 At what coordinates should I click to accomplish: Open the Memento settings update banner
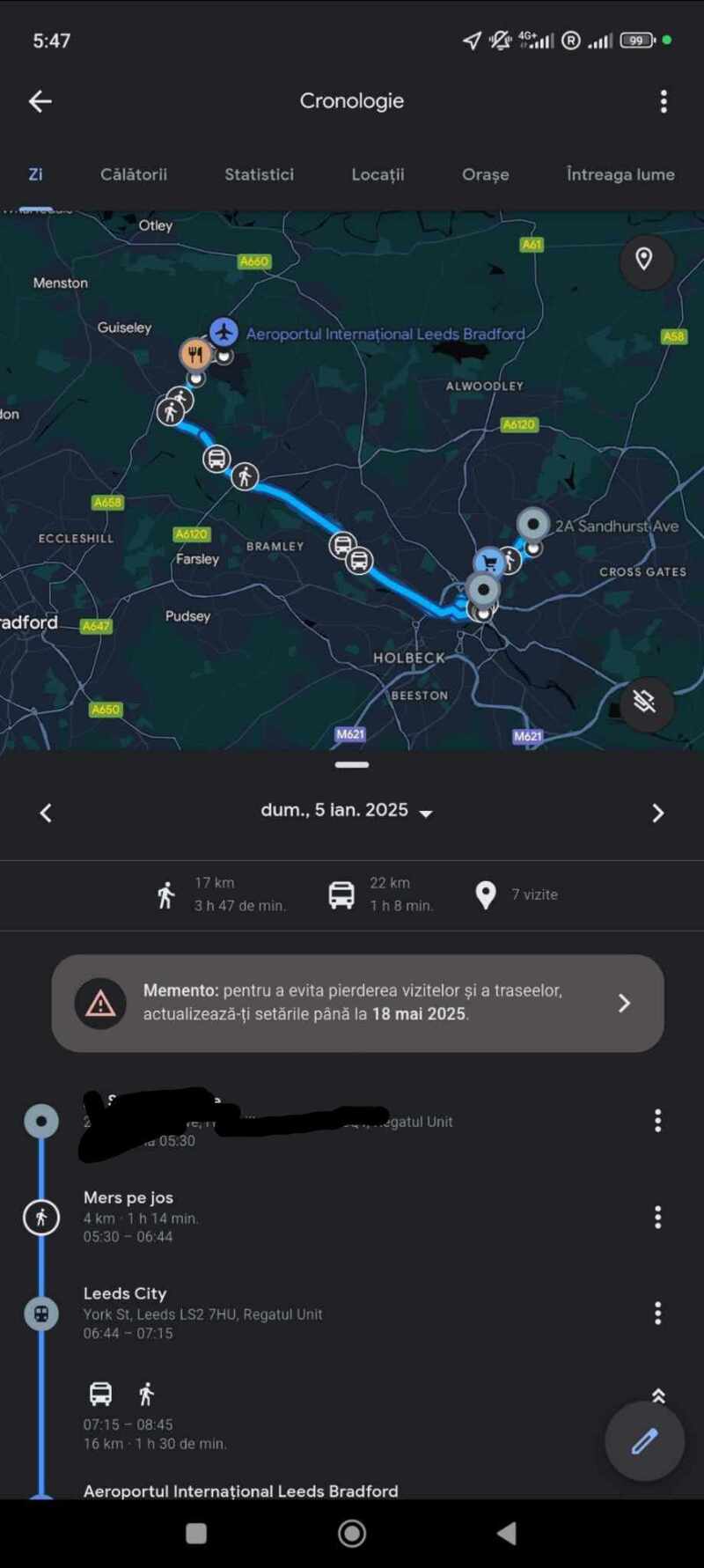[357, 1003]
